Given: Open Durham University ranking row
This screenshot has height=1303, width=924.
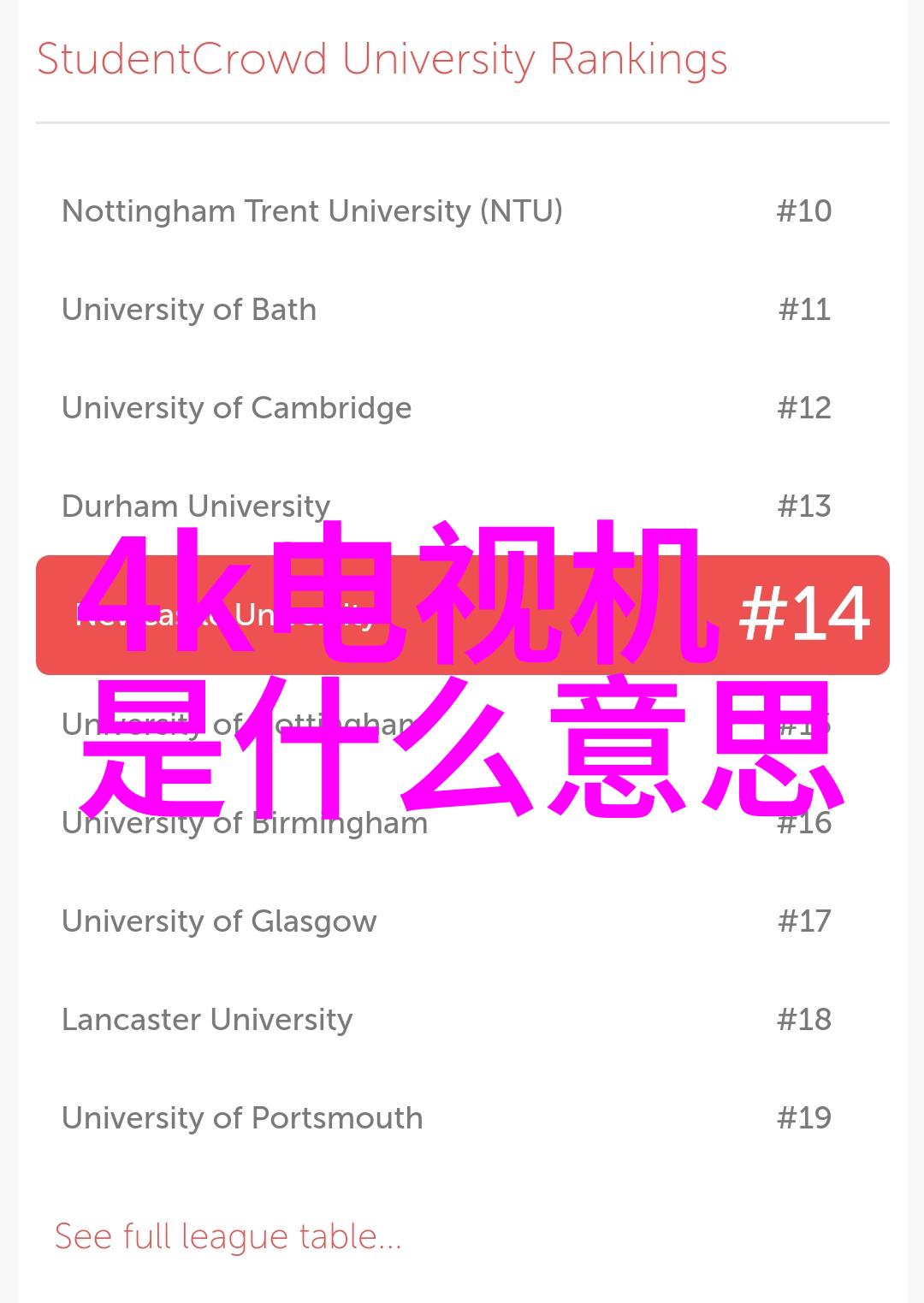Looking at the screenshot, I should [x=196, y=506].
